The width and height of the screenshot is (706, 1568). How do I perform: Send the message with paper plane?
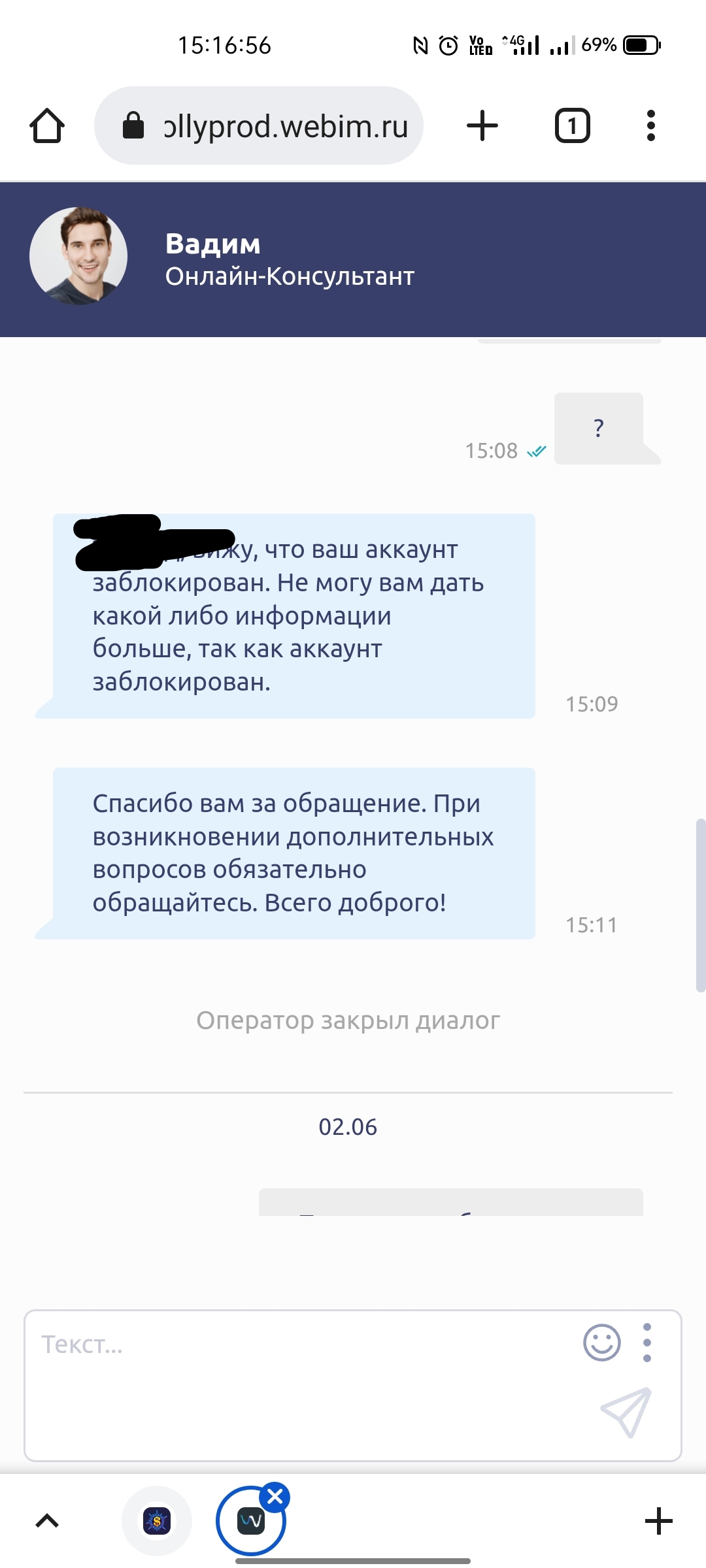(x=626, y=1412)
